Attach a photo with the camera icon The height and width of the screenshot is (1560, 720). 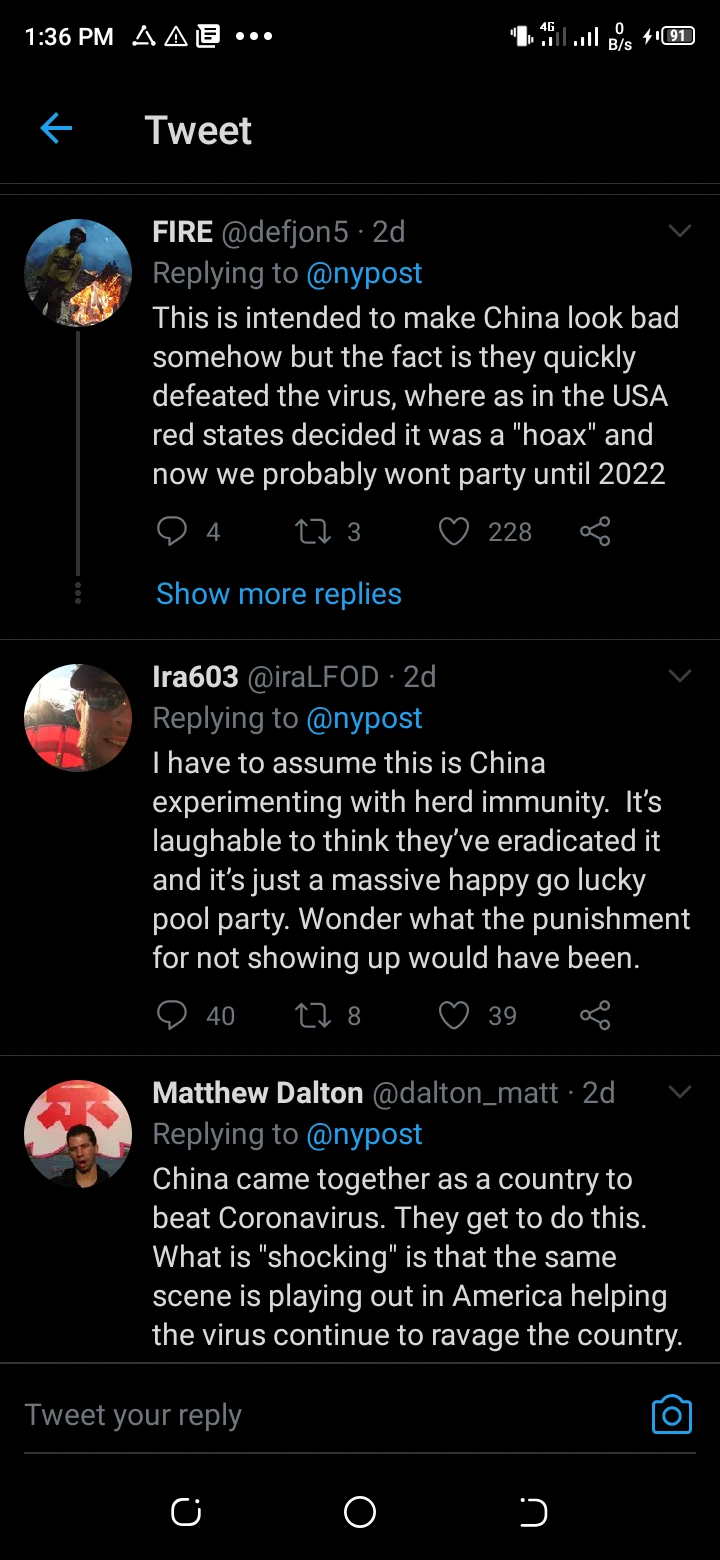point(671,1415)
